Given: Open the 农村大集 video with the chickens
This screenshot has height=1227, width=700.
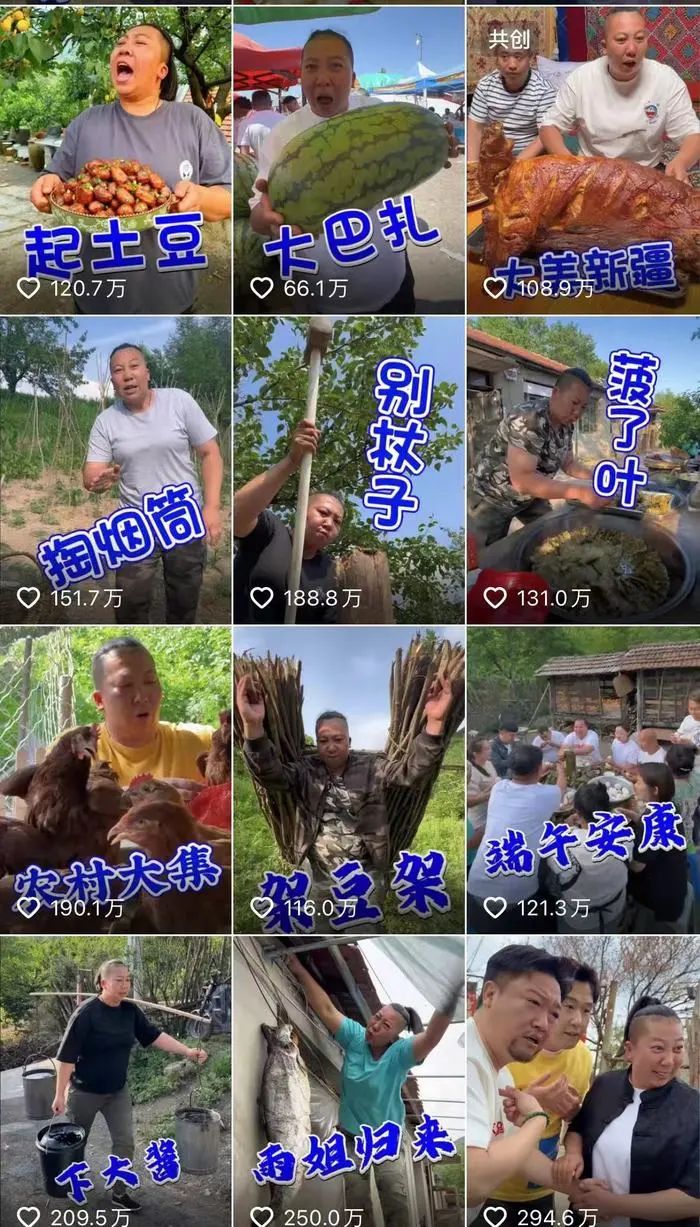Looking at the screenshot, I should tap(115, 780).
